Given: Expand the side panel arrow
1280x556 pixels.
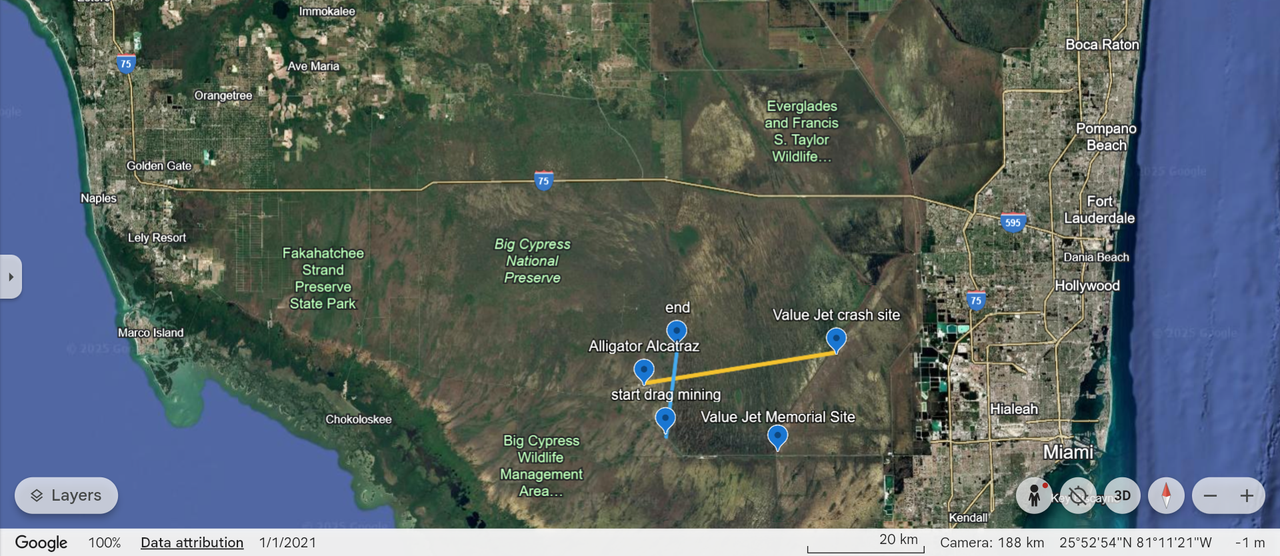Looking at the screenshot, I should tap(10, 276).
